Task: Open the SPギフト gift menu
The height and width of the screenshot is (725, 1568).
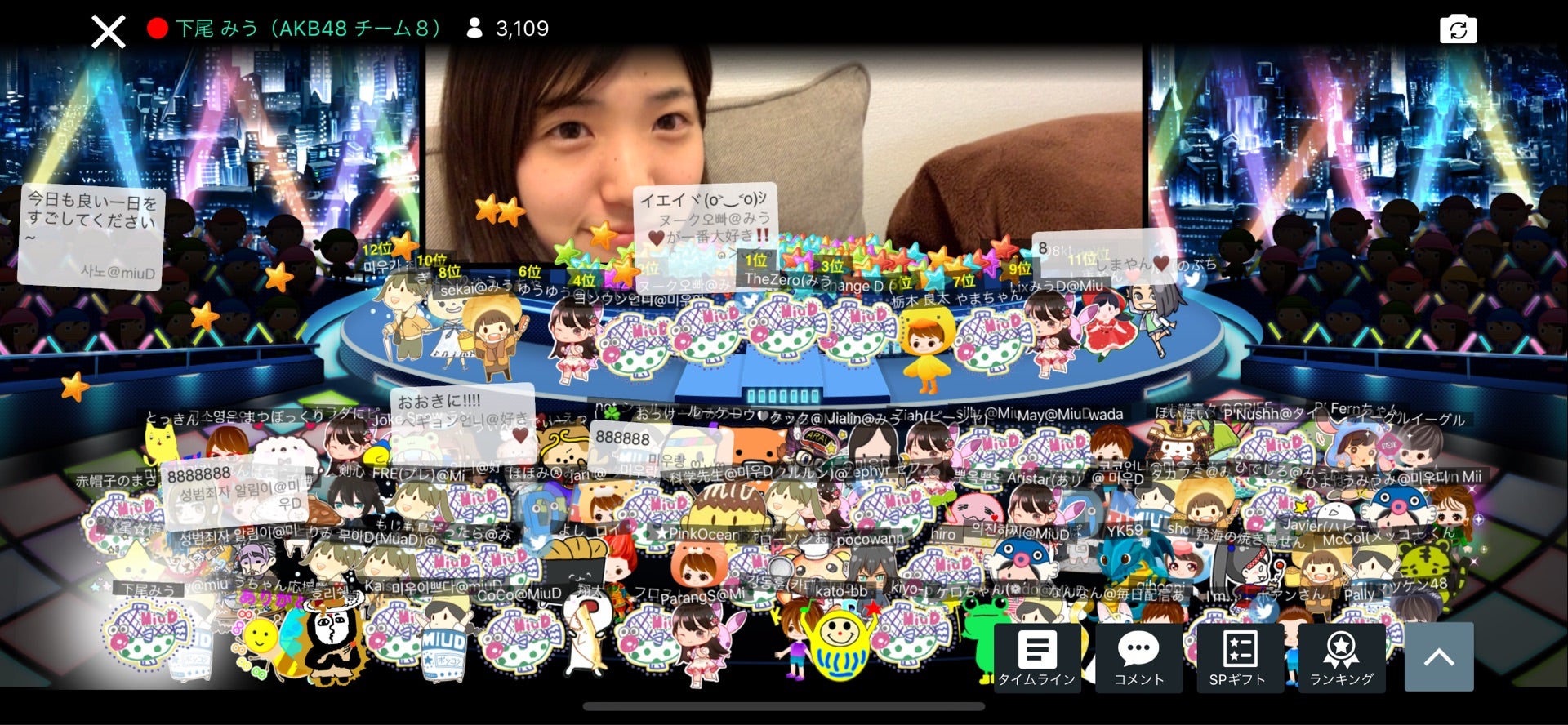Action: pyautogui.click(x=1239, y=658)
